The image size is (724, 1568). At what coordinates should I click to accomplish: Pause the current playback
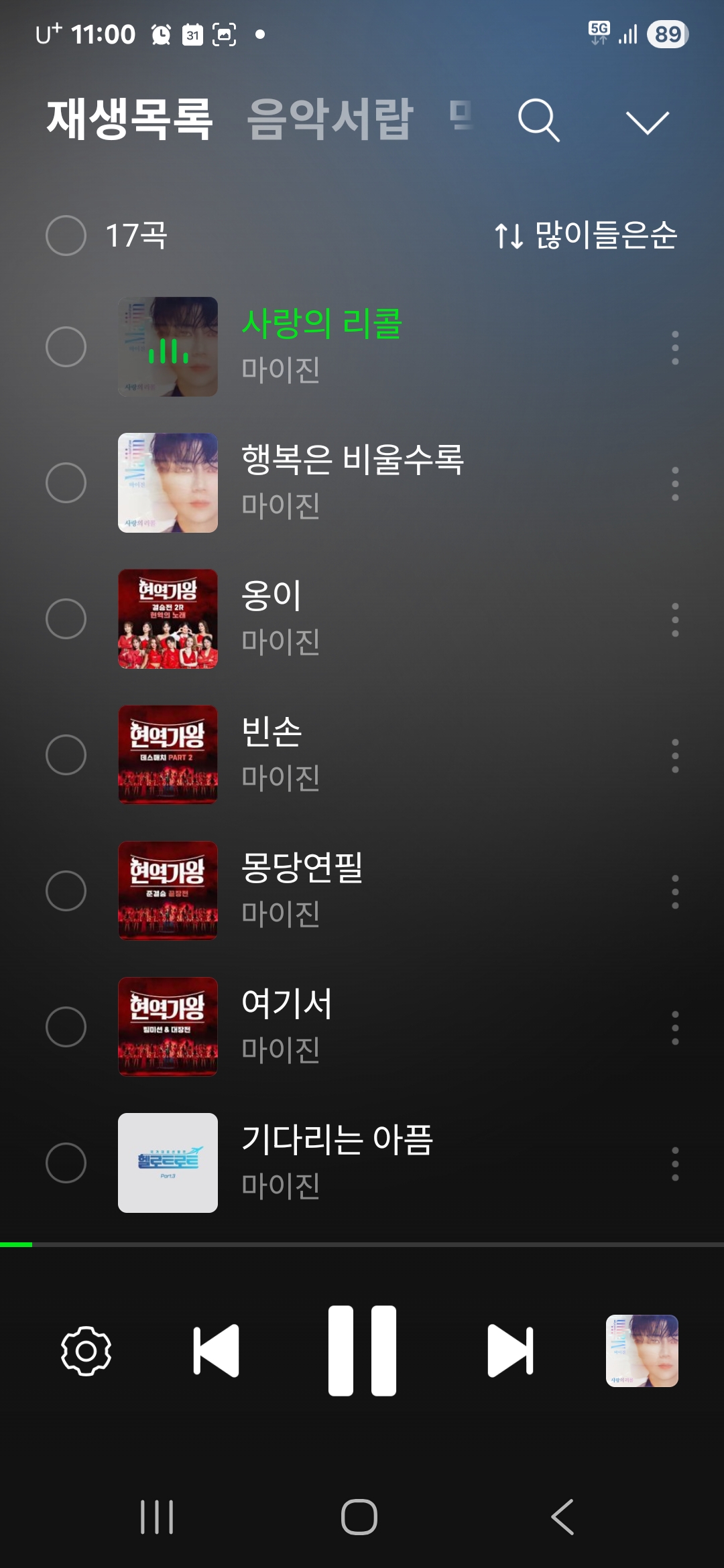[362, 1350]
